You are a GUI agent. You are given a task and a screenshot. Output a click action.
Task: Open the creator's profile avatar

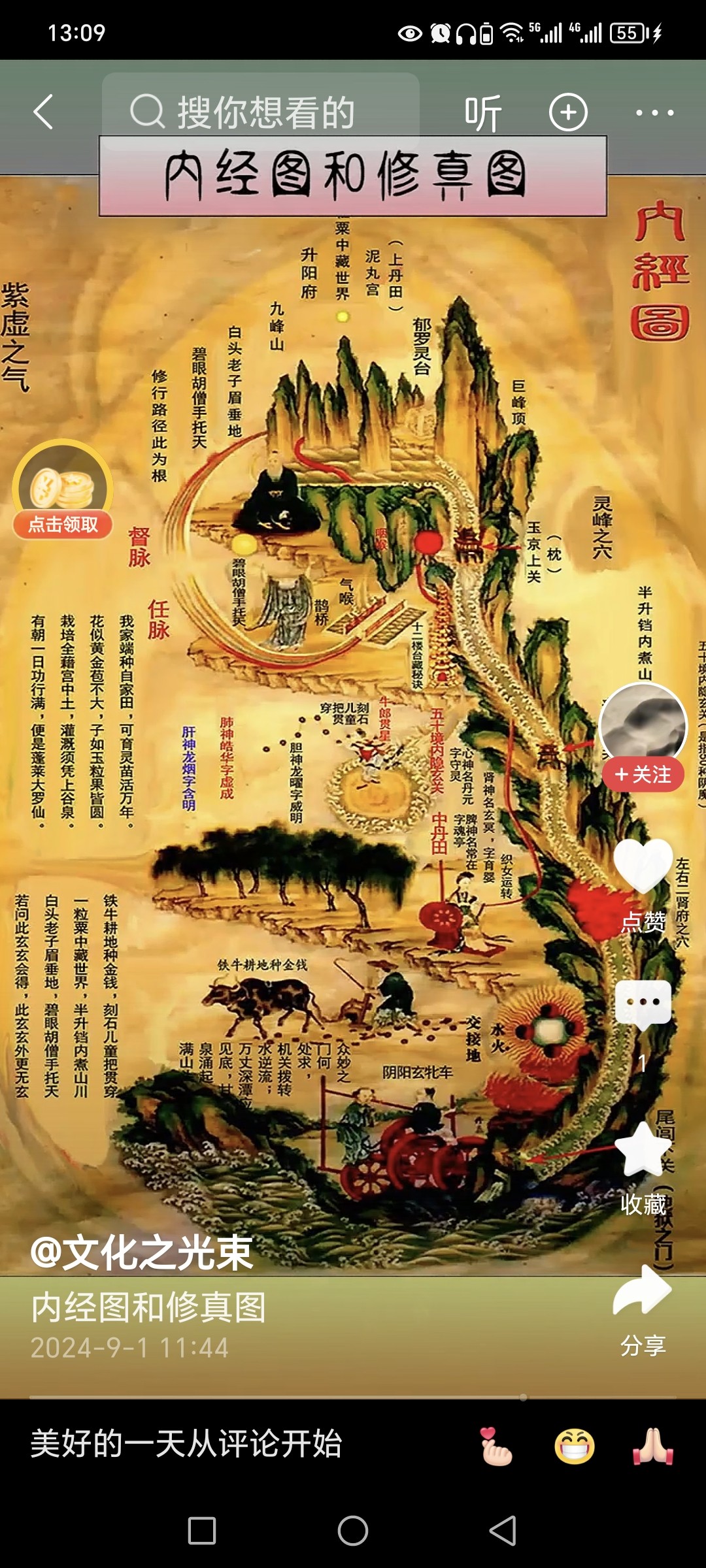643,726
